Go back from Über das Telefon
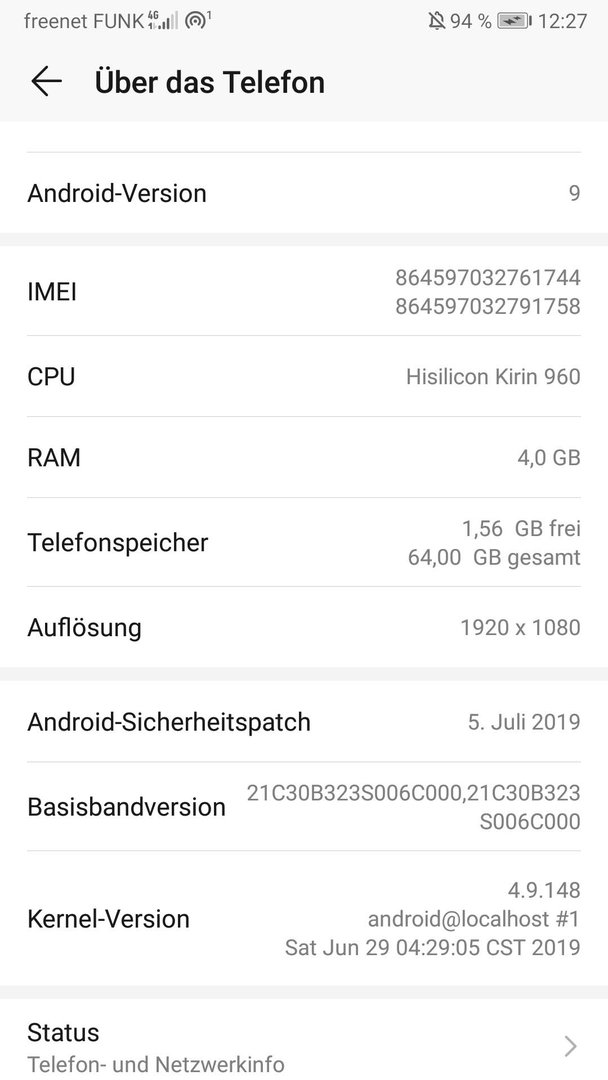Screen dimensions: 608x1080 (47, 82)
